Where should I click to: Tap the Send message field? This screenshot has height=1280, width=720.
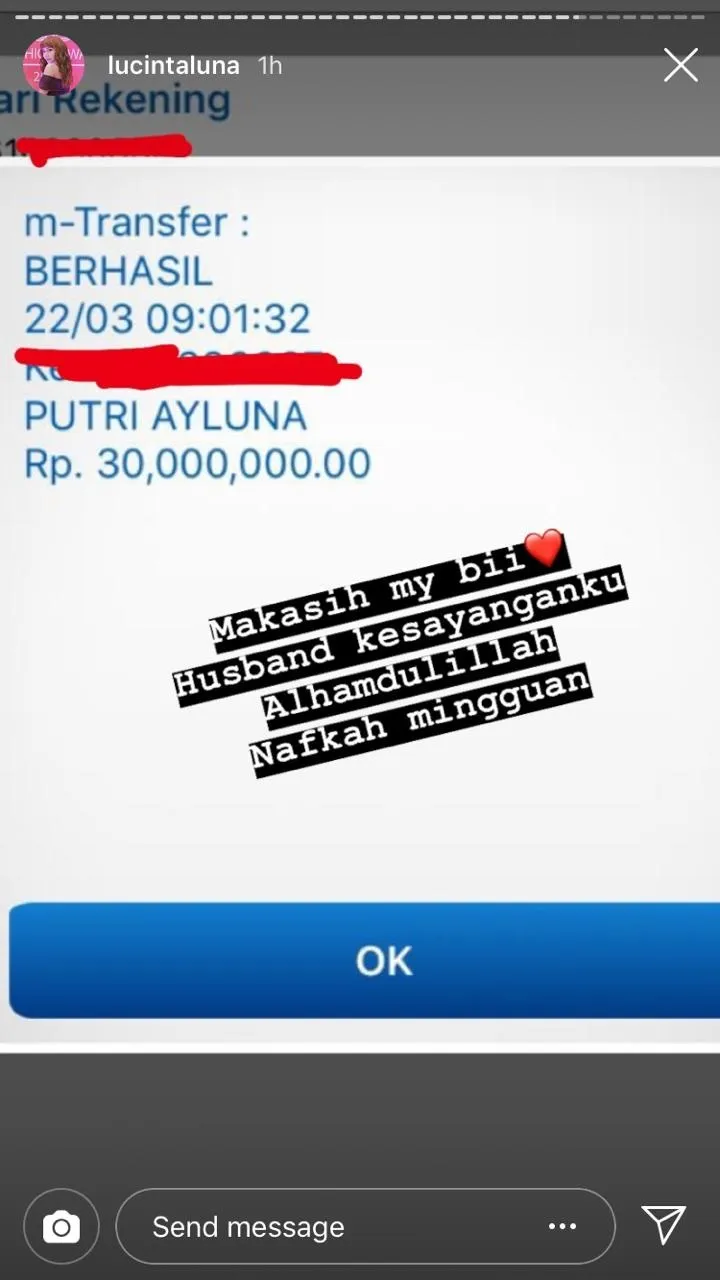330,1226
